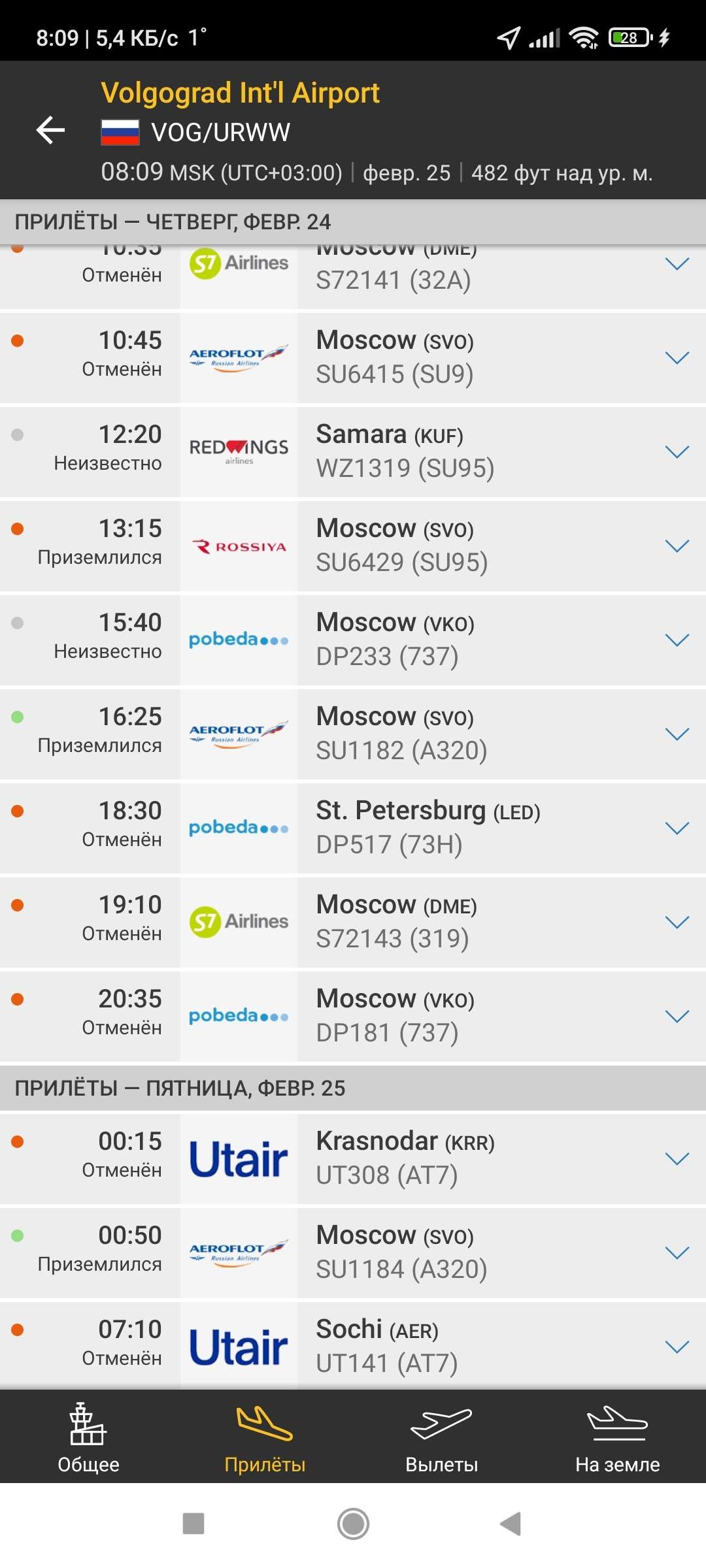Expand Red Wings flight WZ1319 details
This screenshot has height=1568, width=706.
coord(677,451)
